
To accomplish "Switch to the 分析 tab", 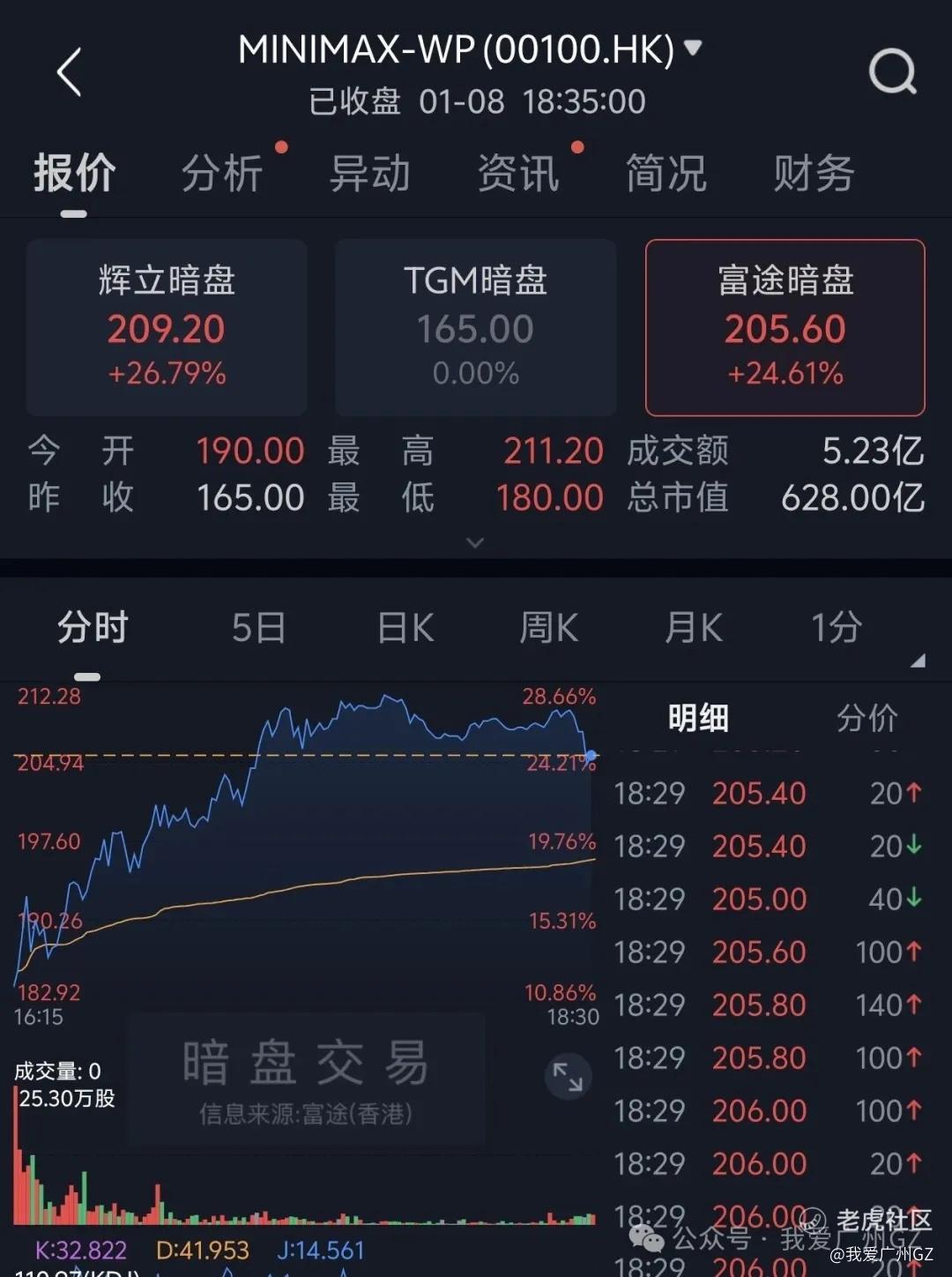I will coord(222,173).
